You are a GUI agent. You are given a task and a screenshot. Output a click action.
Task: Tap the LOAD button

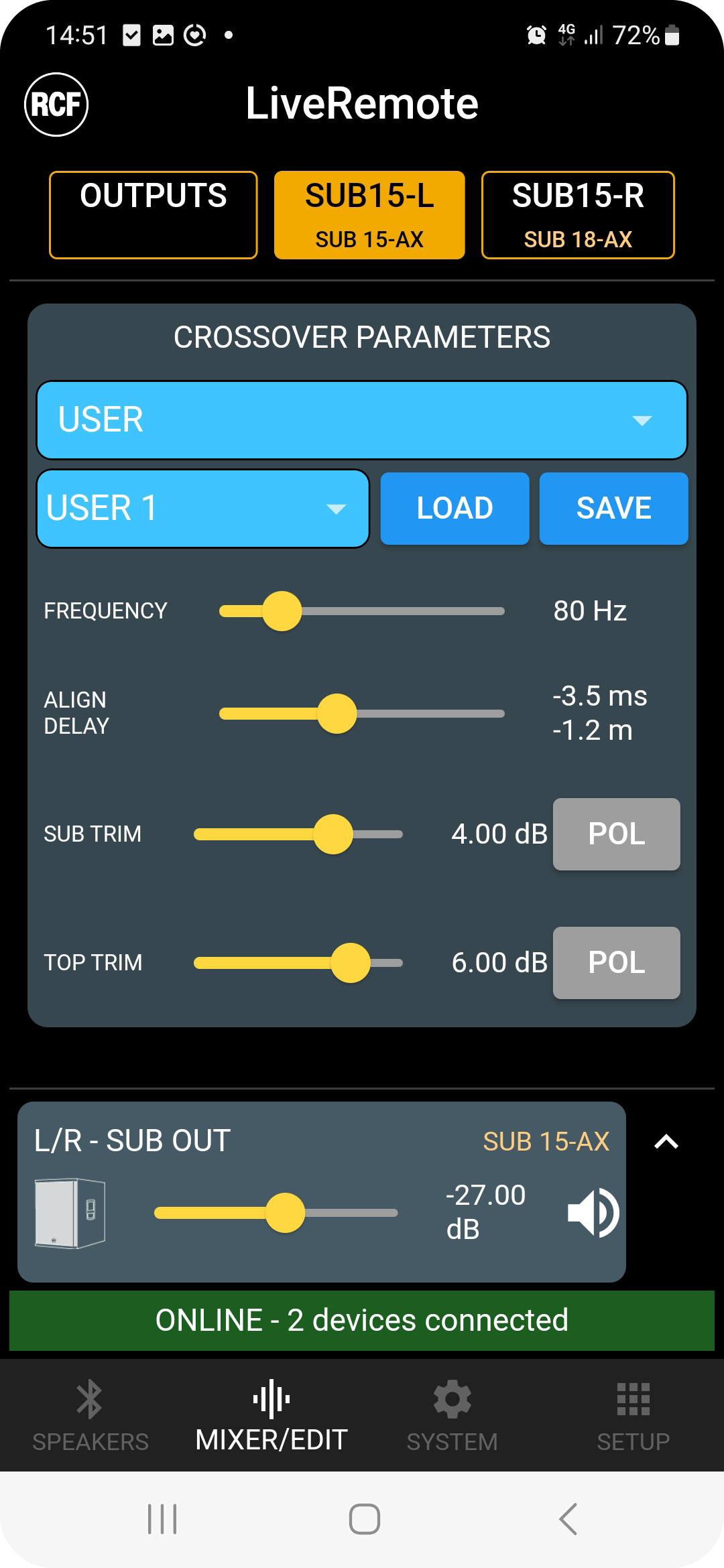click(x=455, y=509)
